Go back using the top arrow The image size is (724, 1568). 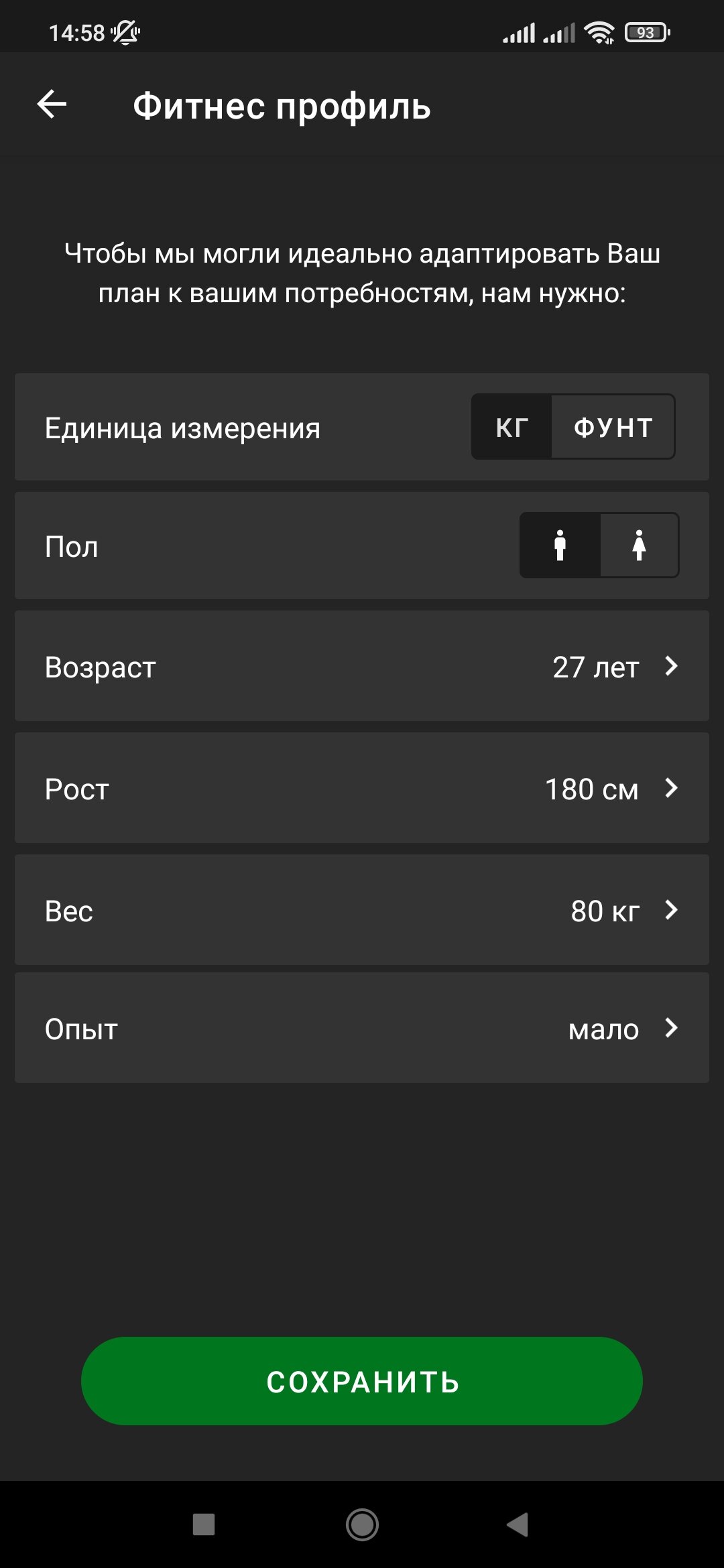[x=52, y=105]
